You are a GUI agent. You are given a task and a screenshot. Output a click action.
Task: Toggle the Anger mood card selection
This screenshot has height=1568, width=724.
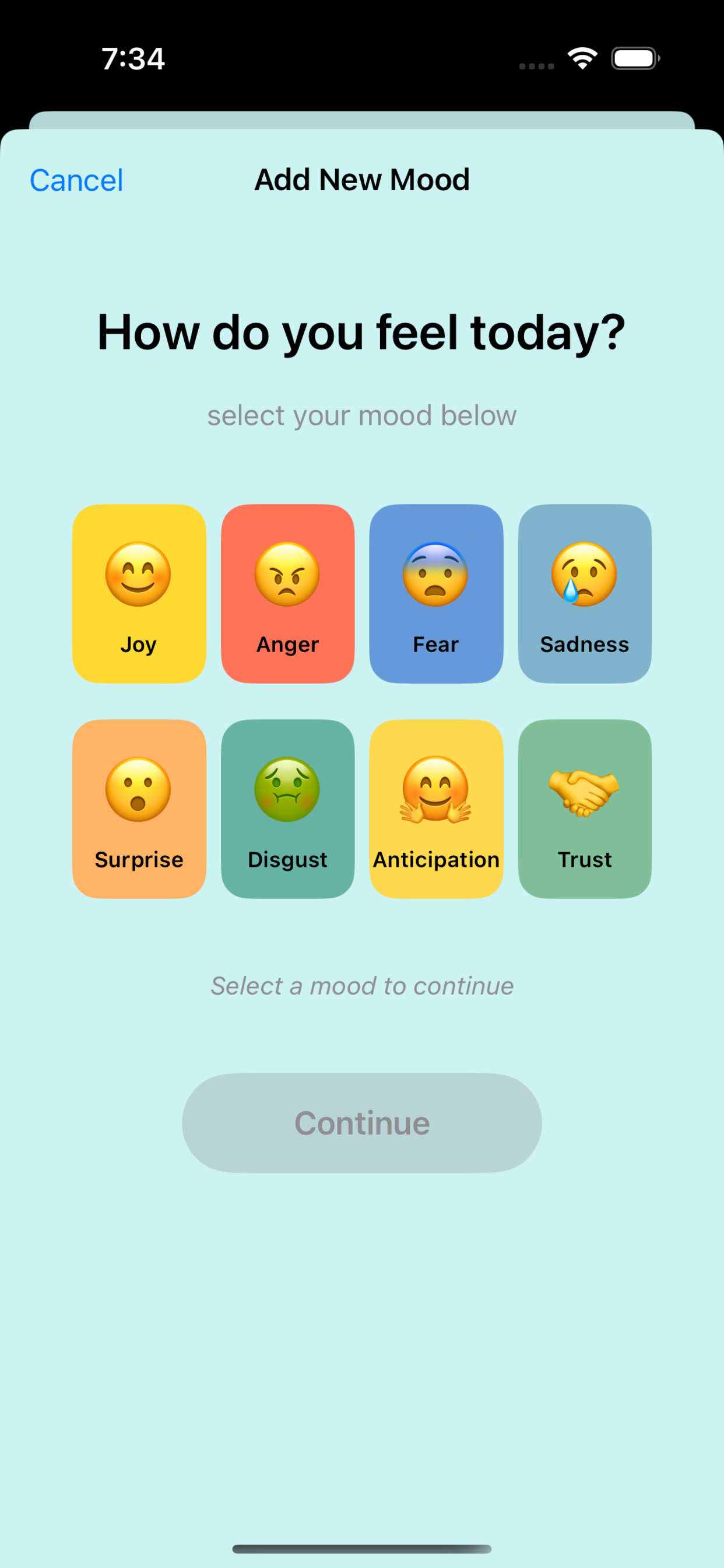tap(287, 593)
